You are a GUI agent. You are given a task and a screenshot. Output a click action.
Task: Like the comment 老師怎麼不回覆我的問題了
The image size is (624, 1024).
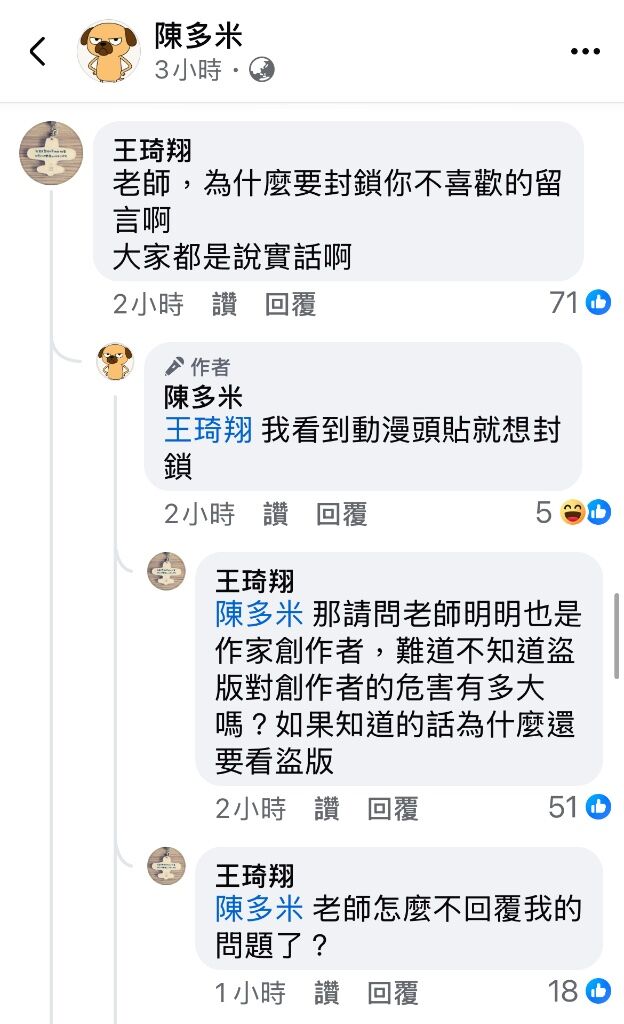coord(326,993)
